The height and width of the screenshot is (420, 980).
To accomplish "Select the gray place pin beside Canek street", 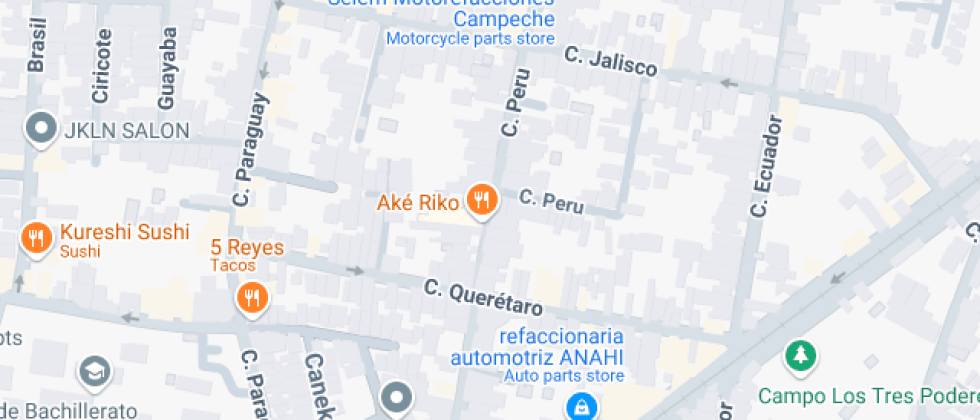I will [397, 398].
